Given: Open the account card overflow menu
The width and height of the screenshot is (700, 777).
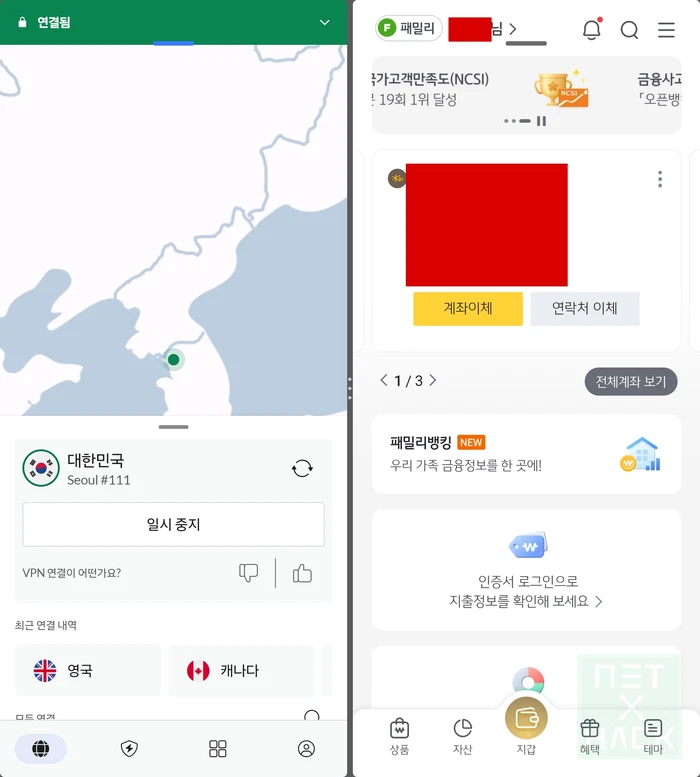Looking at the screenshot, I should point(659,179).
